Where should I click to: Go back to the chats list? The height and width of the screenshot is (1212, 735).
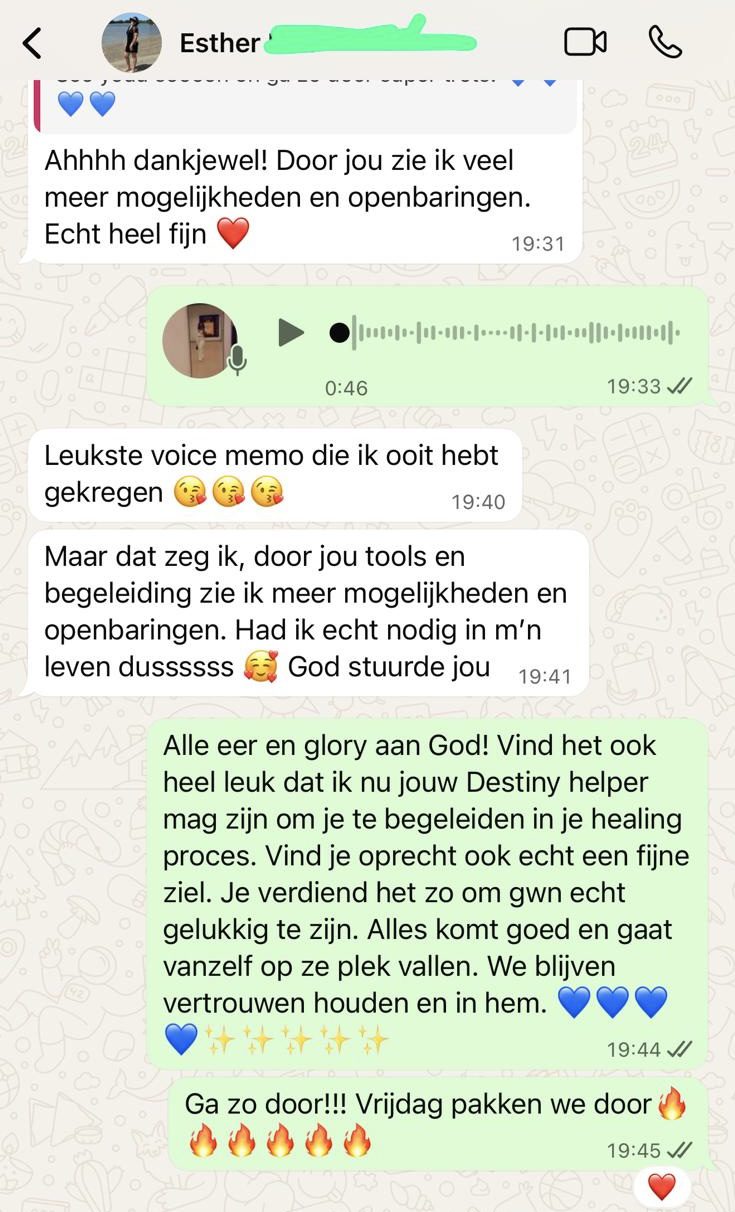[x=32, y=43]
